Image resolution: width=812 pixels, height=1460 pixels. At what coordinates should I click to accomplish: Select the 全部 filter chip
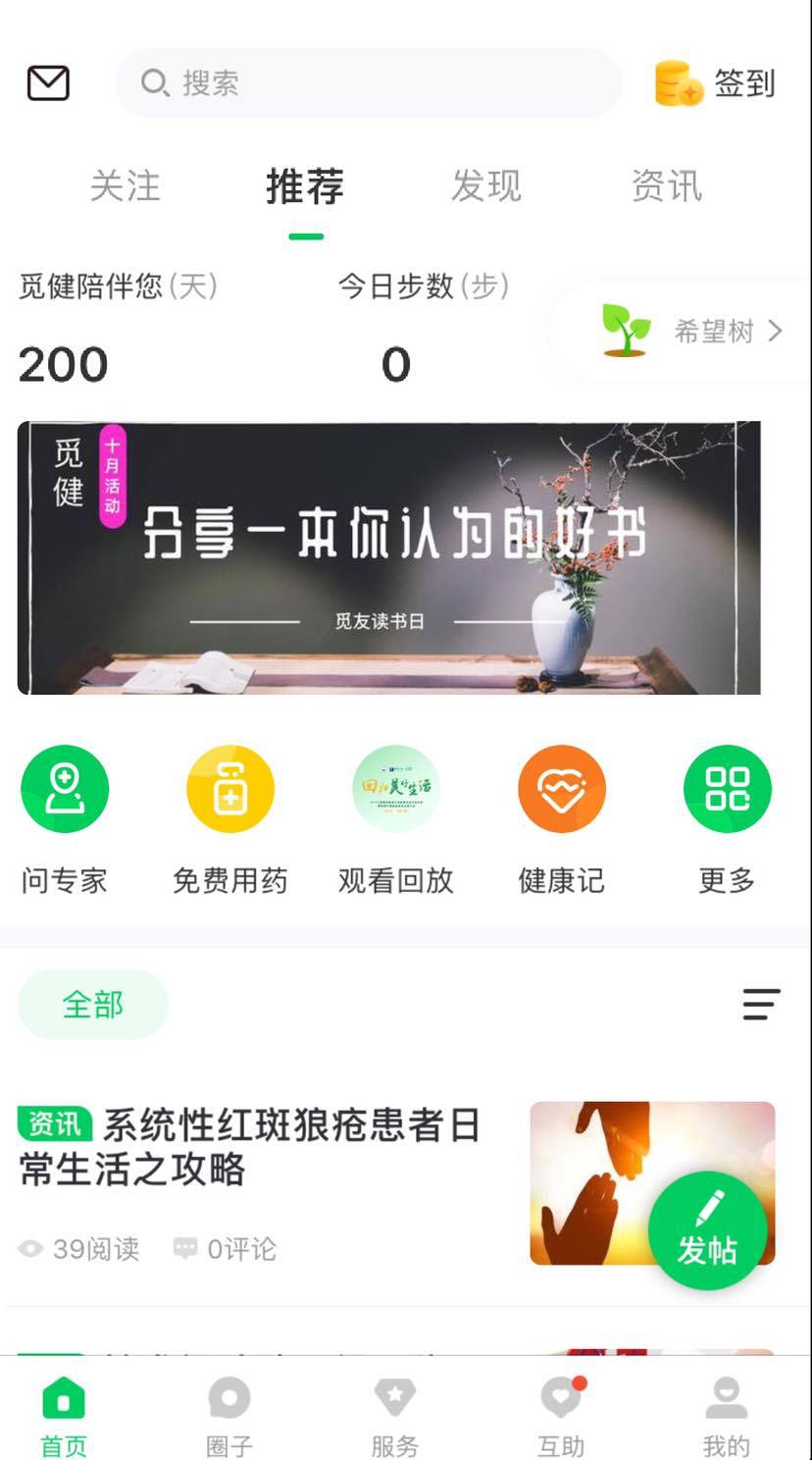pos(93,1005)
